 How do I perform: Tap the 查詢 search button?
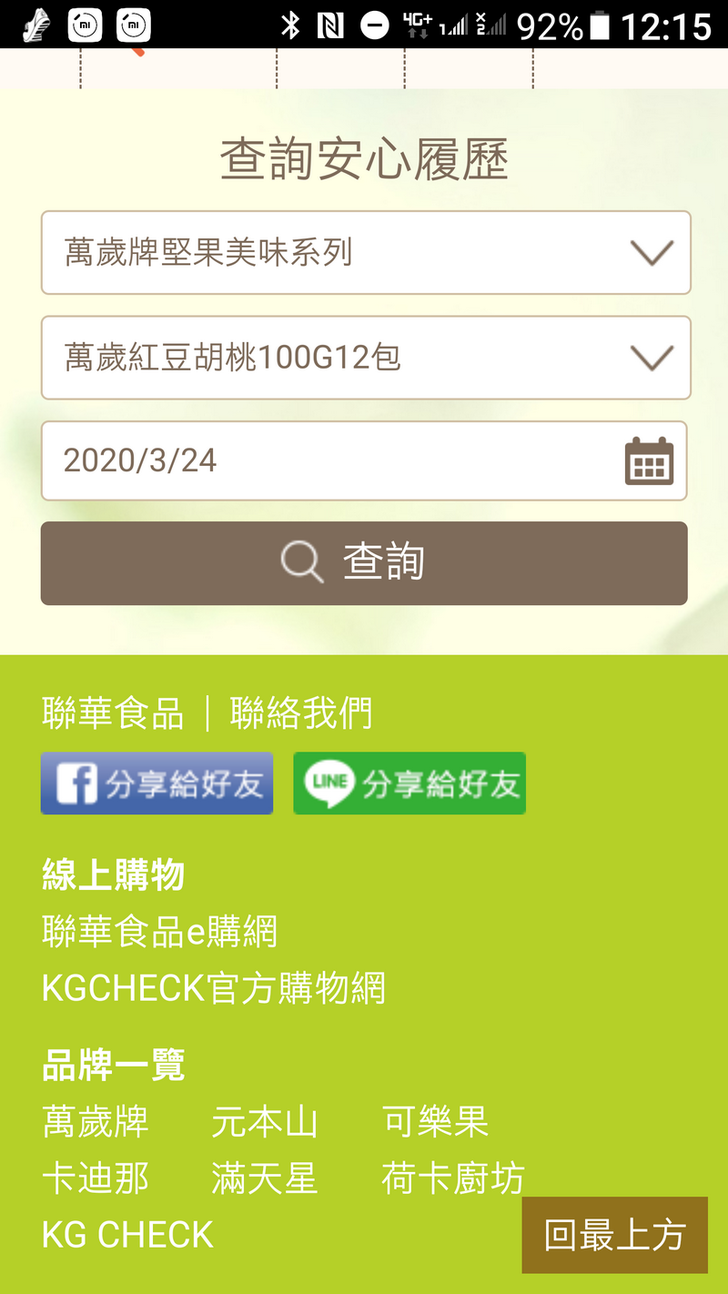[x=364, y=563]
